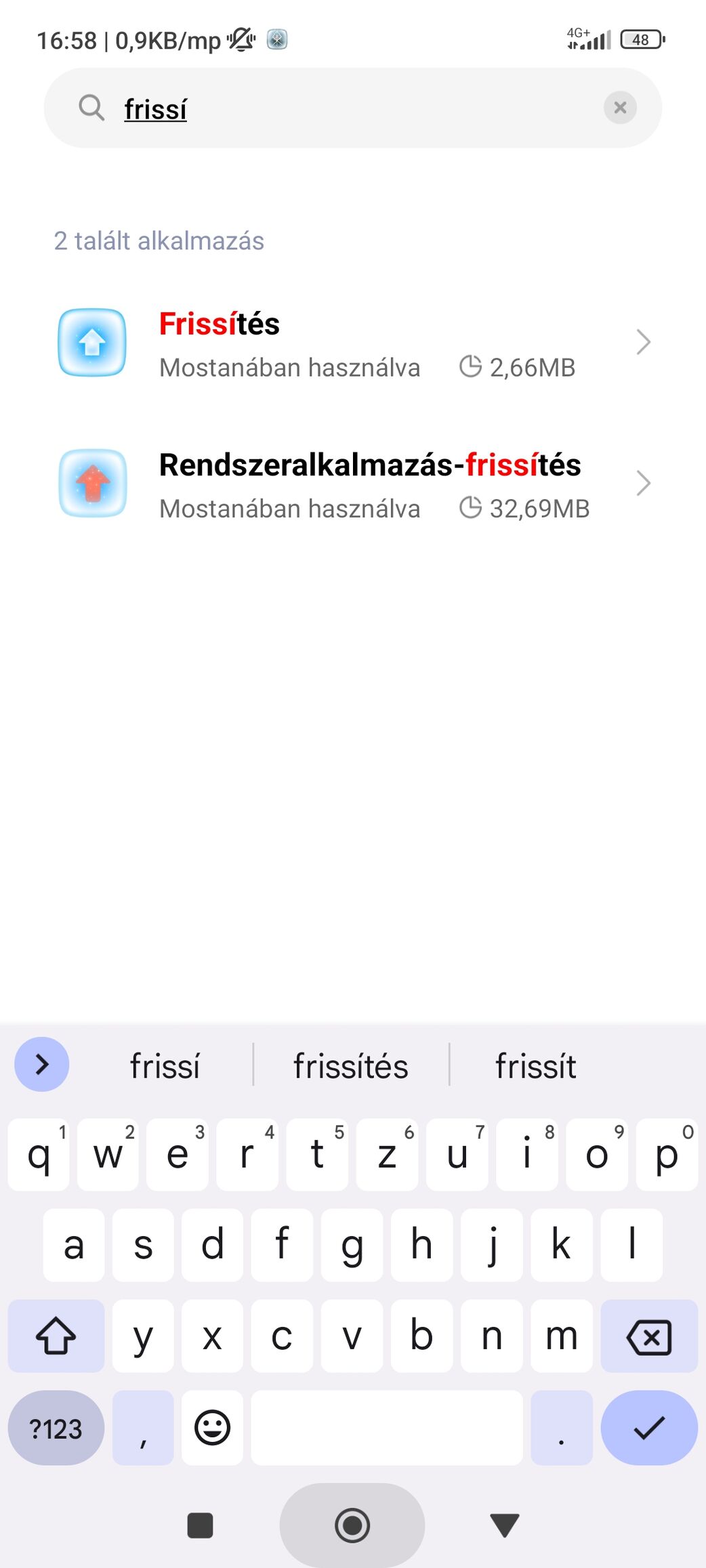Choose the "frissítés" keyboard suggestion
This screenshot has height=1568, width=706.
point(350,1066)
